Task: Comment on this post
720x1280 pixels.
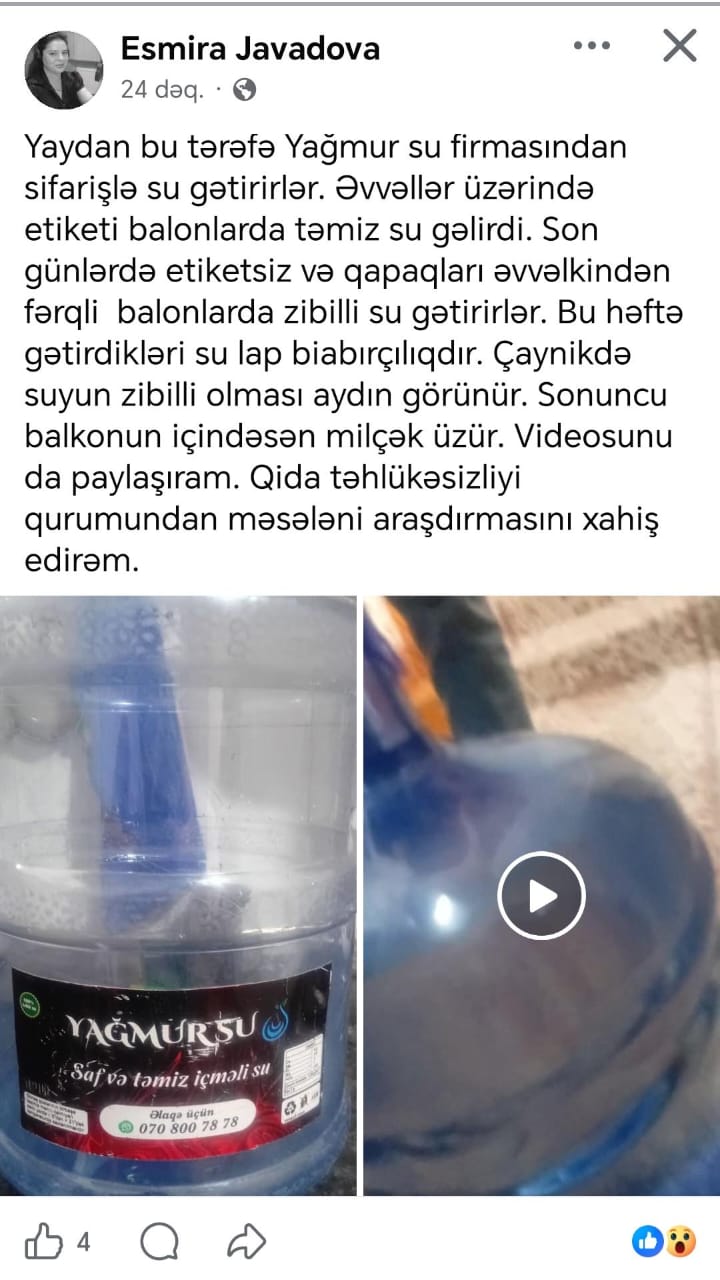Action: coord(159,1243)
